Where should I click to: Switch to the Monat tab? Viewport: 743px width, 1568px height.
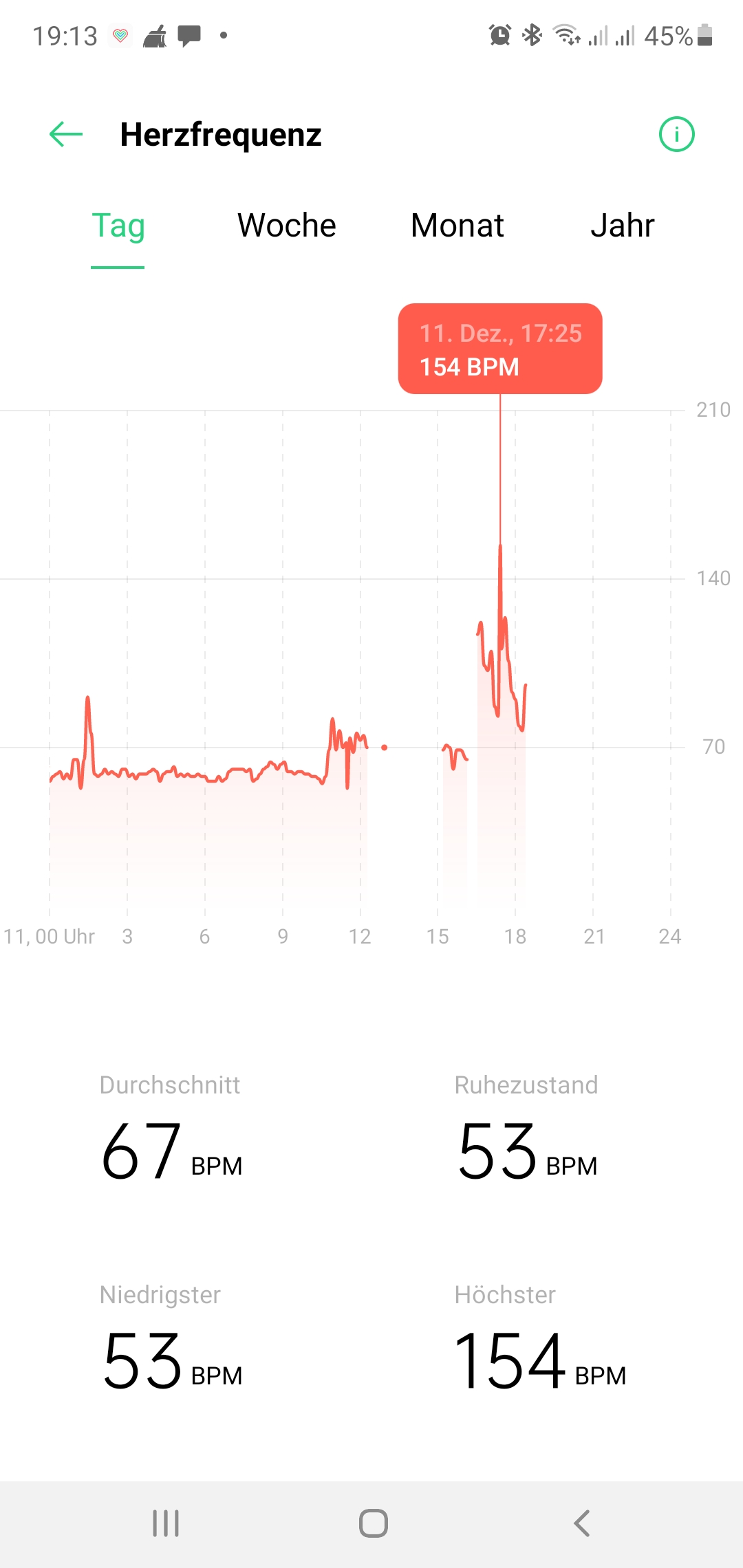[457, 226]
